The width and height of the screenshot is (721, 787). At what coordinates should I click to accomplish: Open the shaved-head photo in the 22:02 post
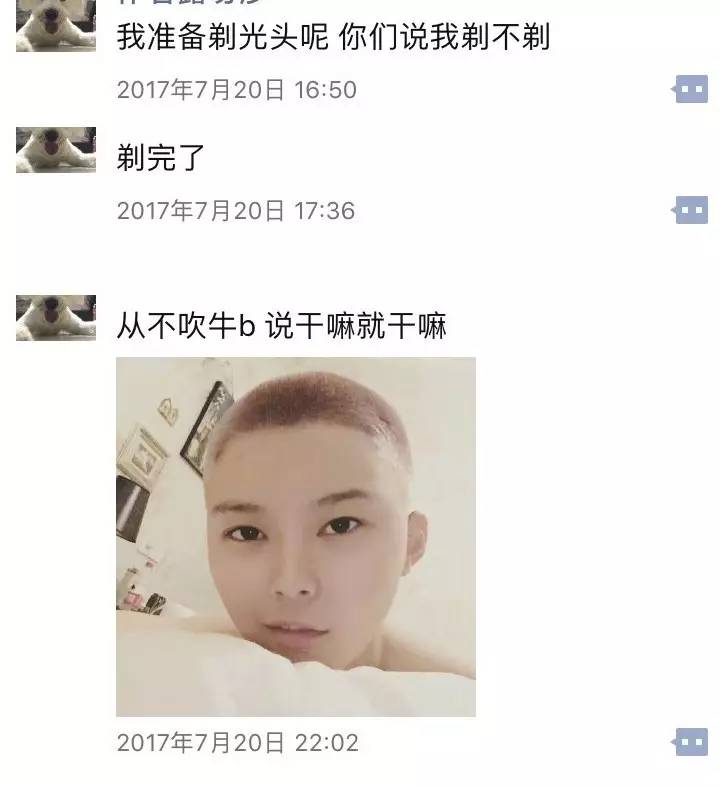coord(296,537)
